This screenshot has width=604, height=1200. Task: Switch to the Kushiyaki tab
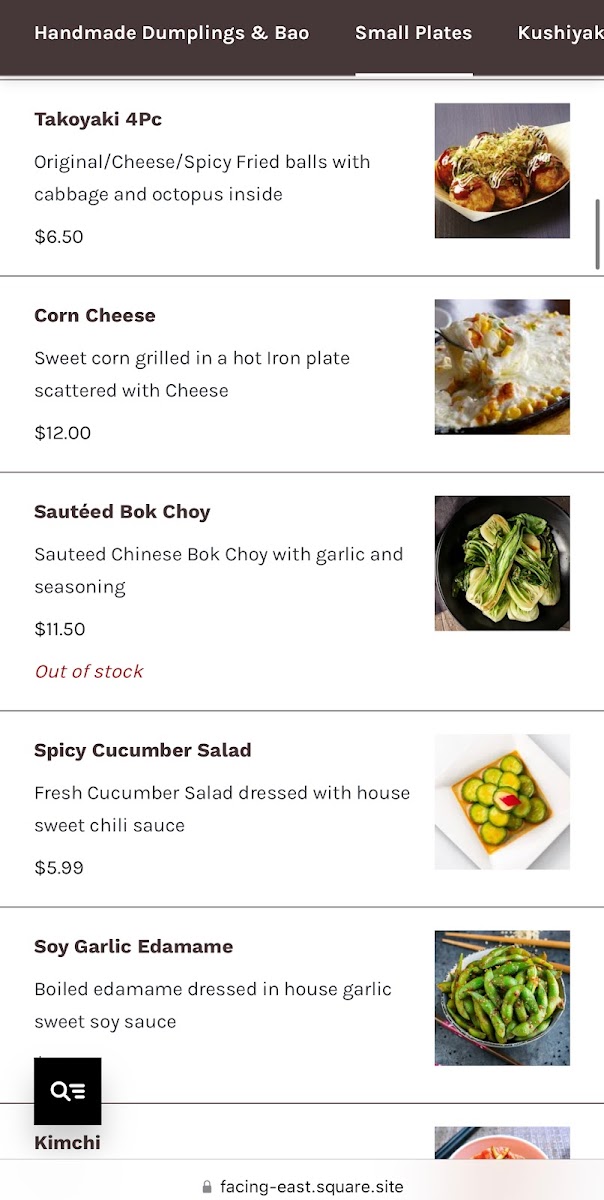coord(560,33)
